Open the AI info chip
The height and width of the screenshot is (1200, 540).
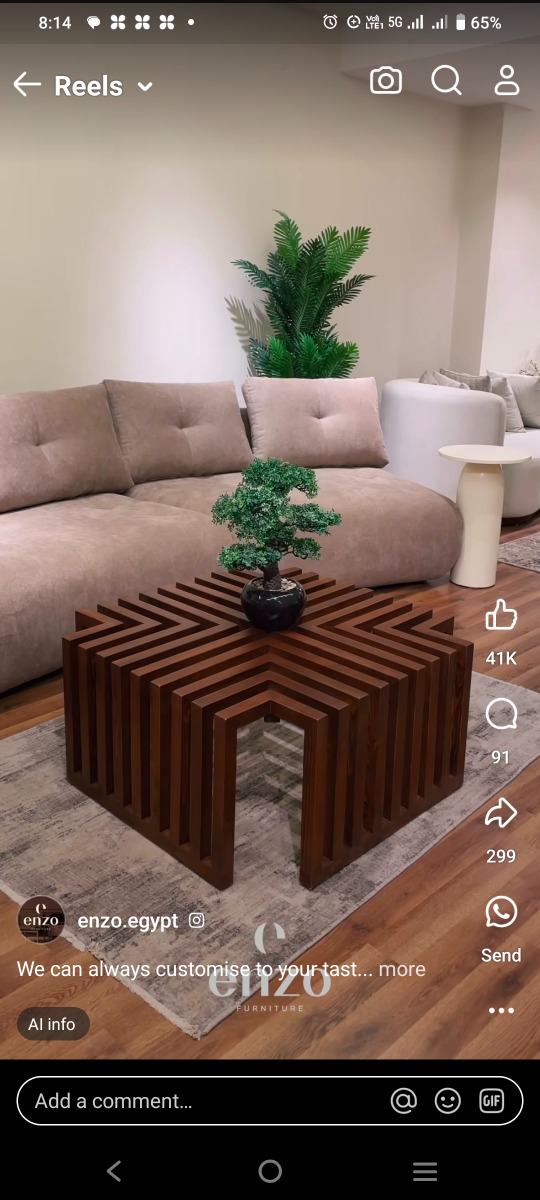pyautogui.click(x=53, y=1024)
